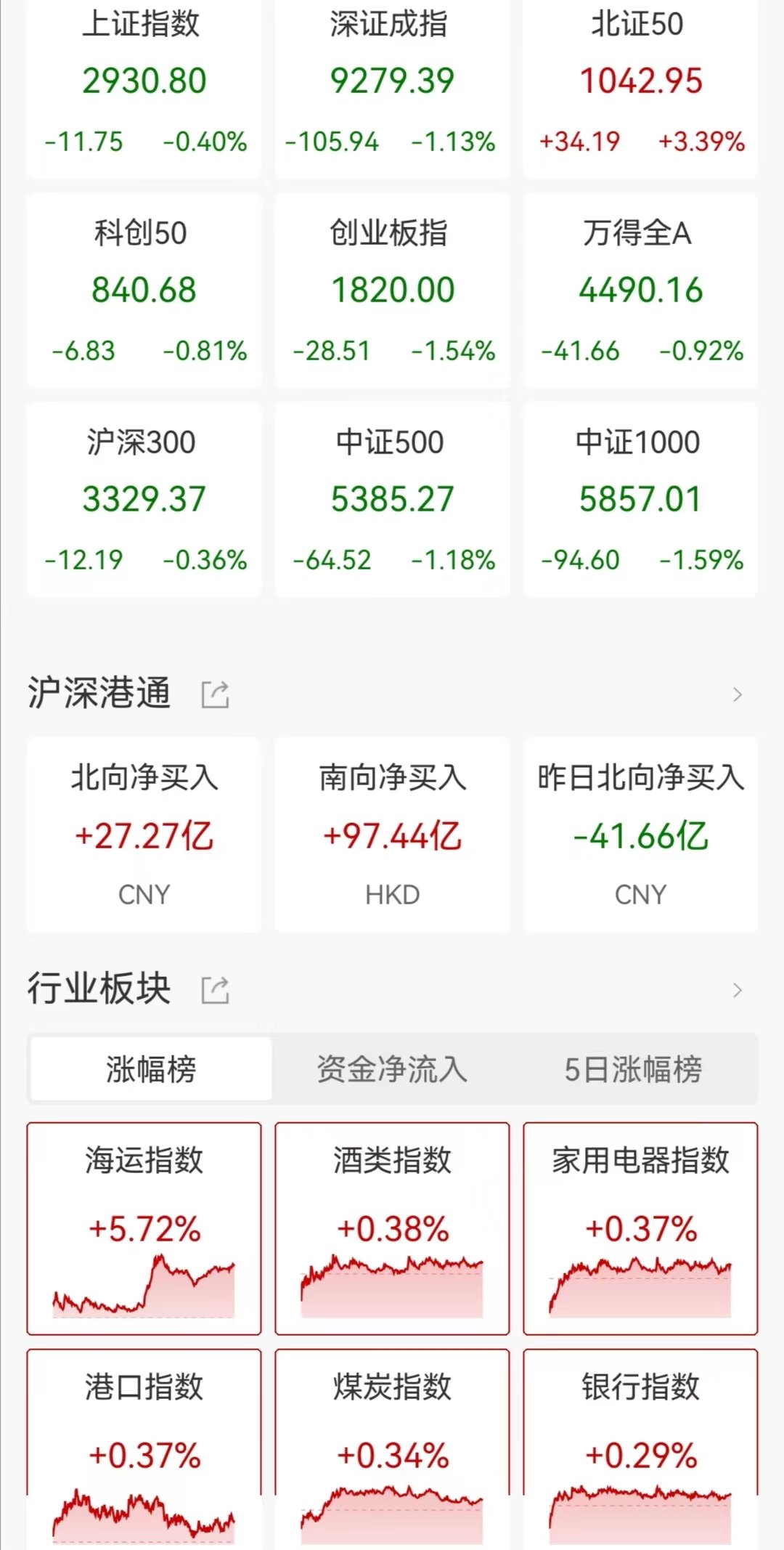Open full 行业板块 list via chevron
784x1550 pixels.
pyautogui.click(x=738, y=991)
